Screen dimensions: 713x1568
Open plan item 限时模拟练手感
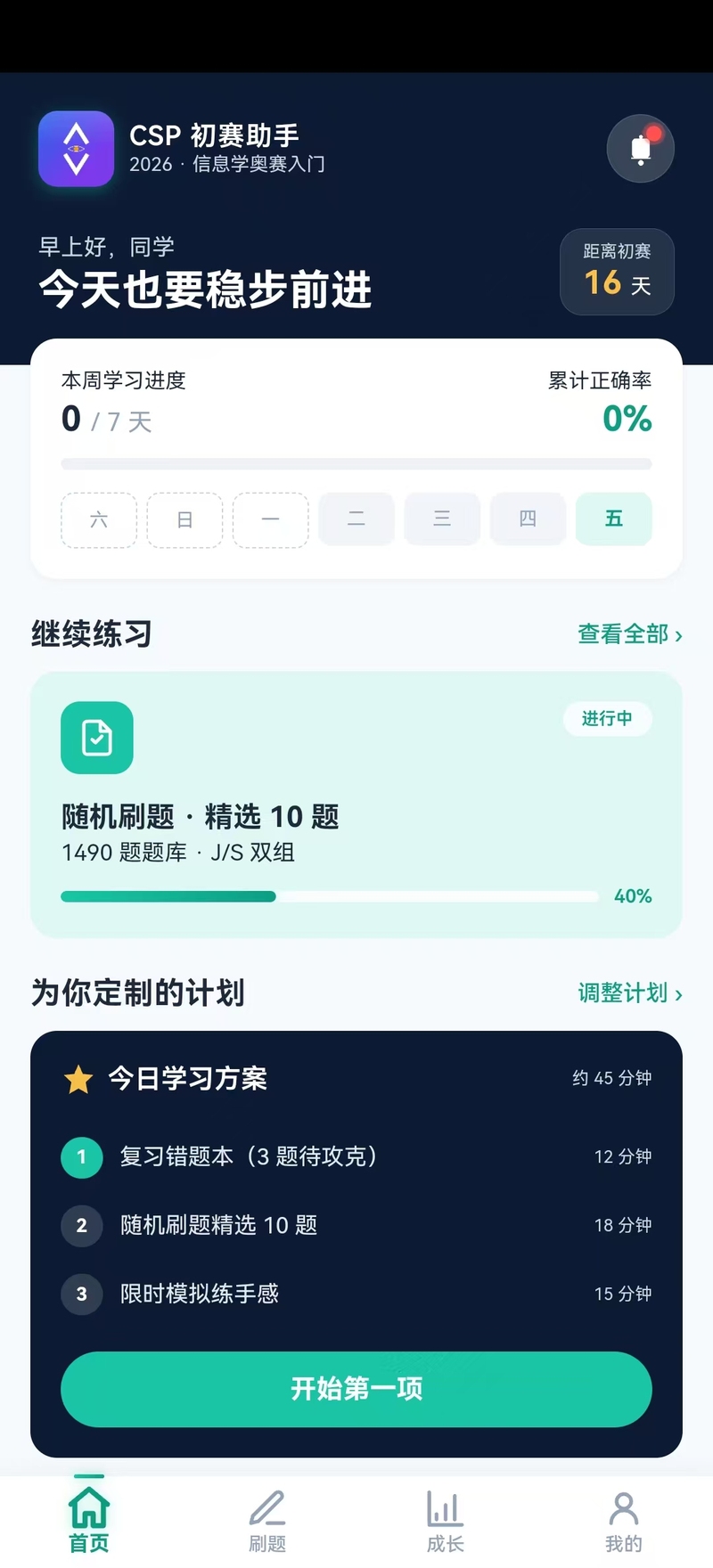pos(356,1294)
